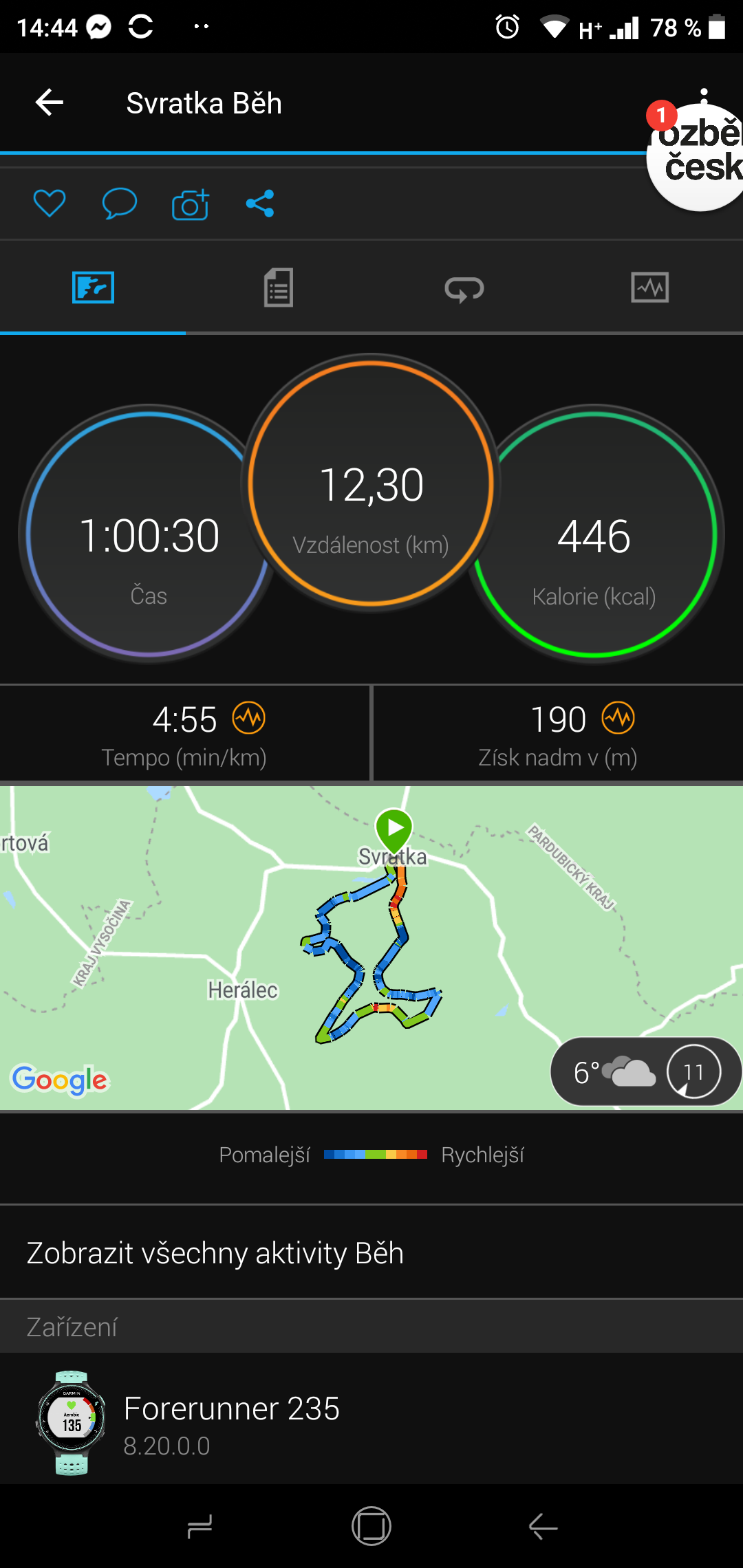Add a photo to the activity
Viewport: 743px width, 1568px height.
pos(191,204)
